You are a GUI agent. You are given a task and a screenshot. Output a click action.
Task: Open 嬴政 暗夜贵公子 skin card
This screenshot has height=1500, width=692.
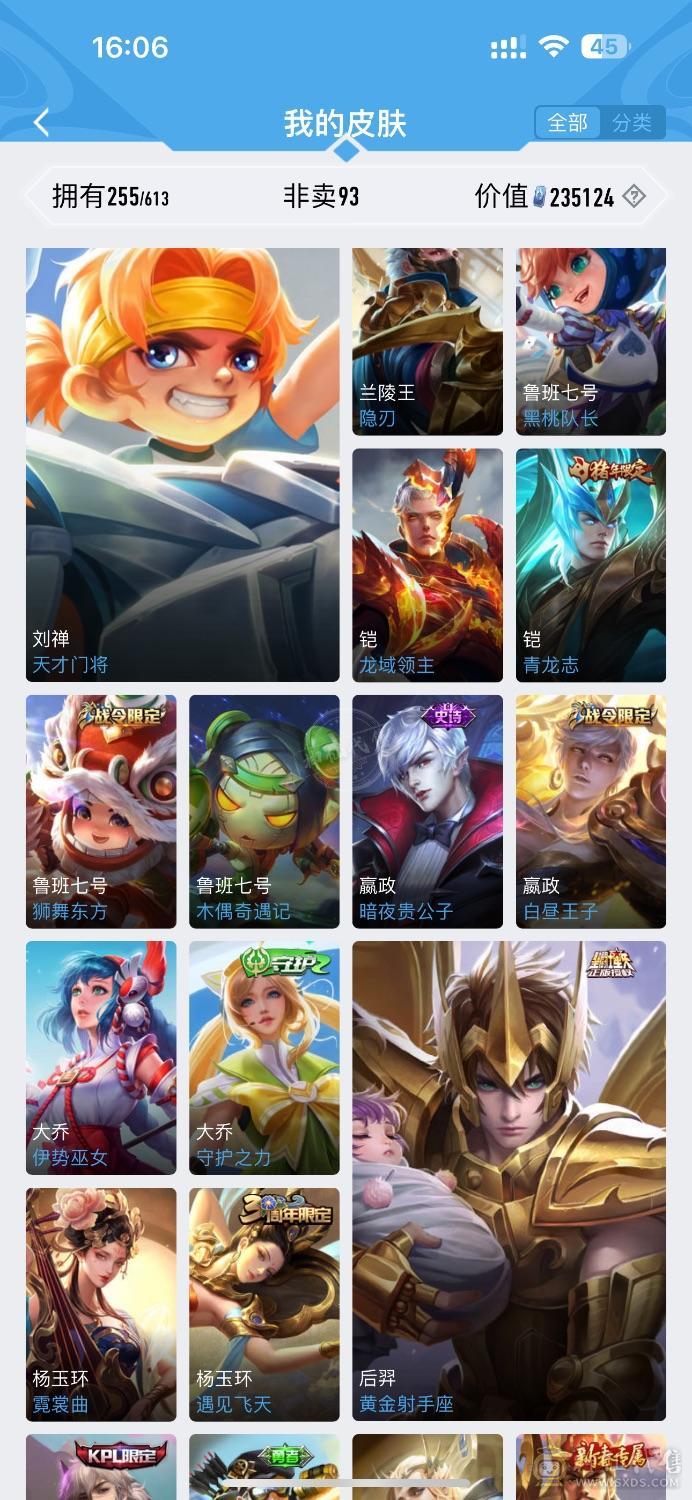(427, 811)
